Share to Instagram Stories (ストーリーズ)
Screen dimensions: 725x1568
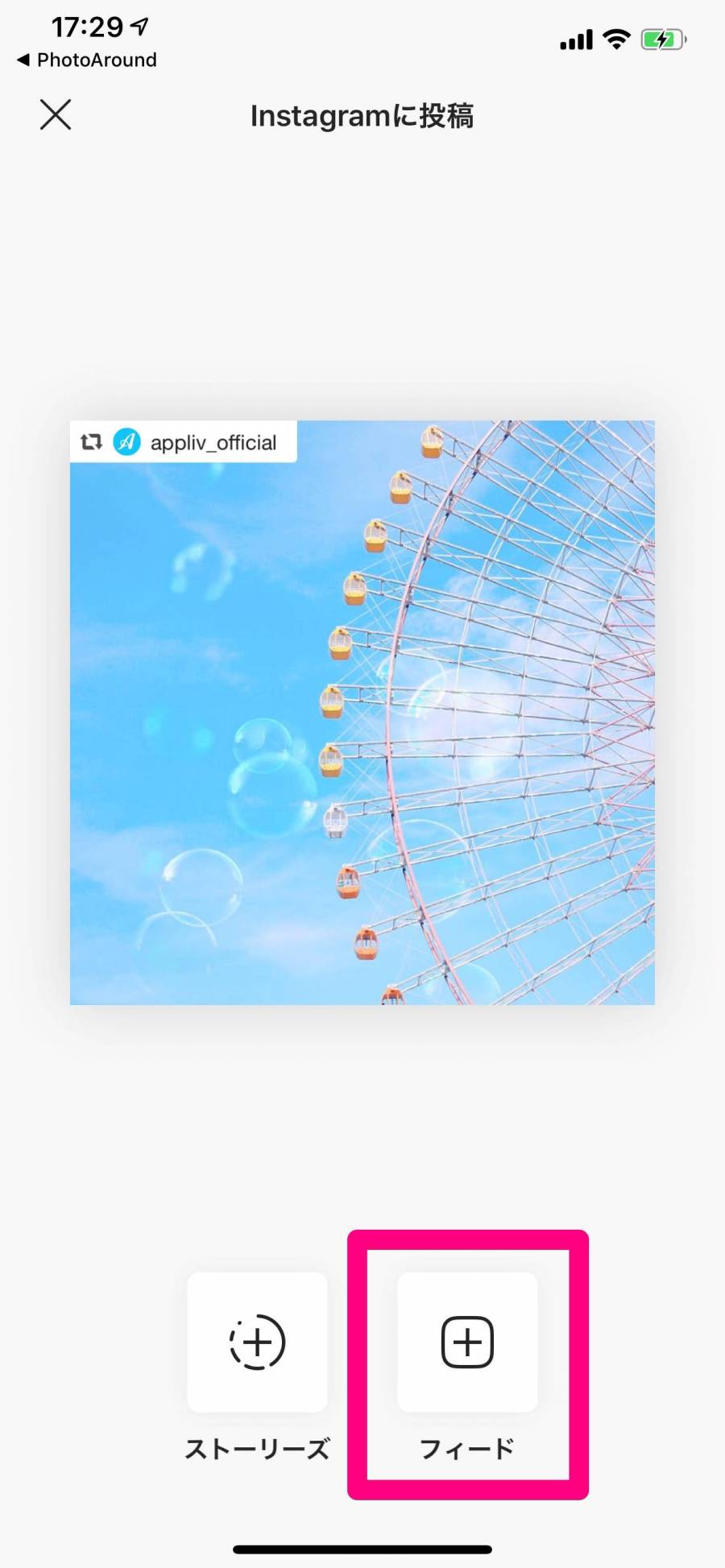pyautogui.click(x=257, y=1342)
